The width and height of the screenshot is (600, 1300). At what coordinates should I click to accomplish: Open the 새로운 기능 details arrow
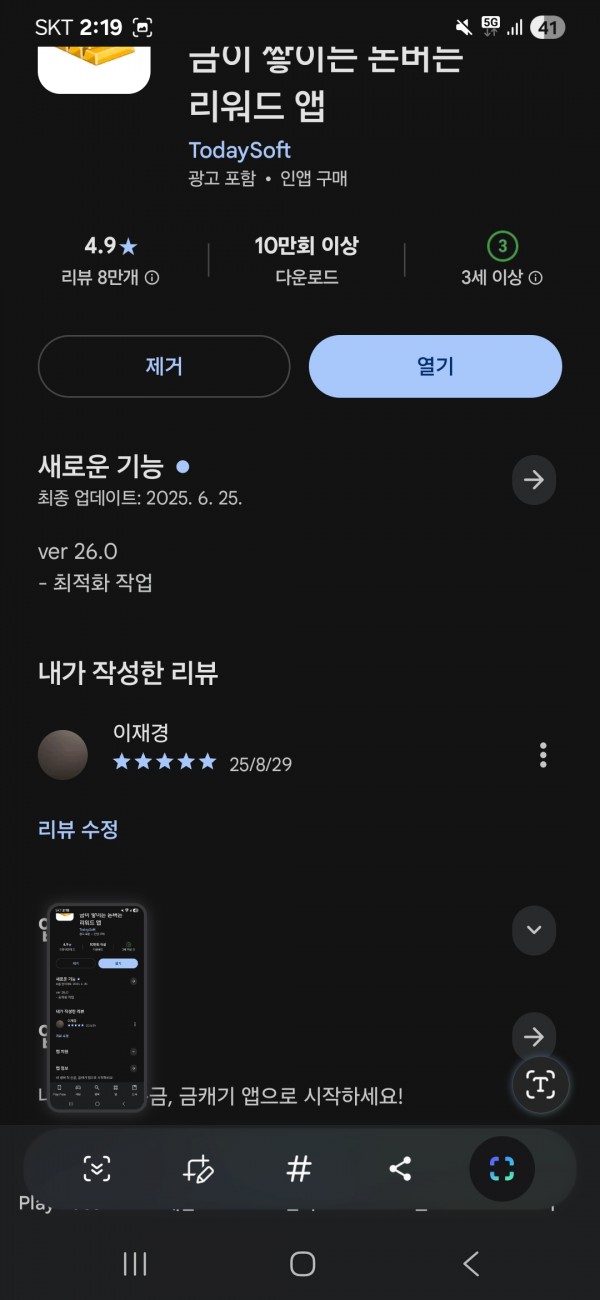pos(534,480)
